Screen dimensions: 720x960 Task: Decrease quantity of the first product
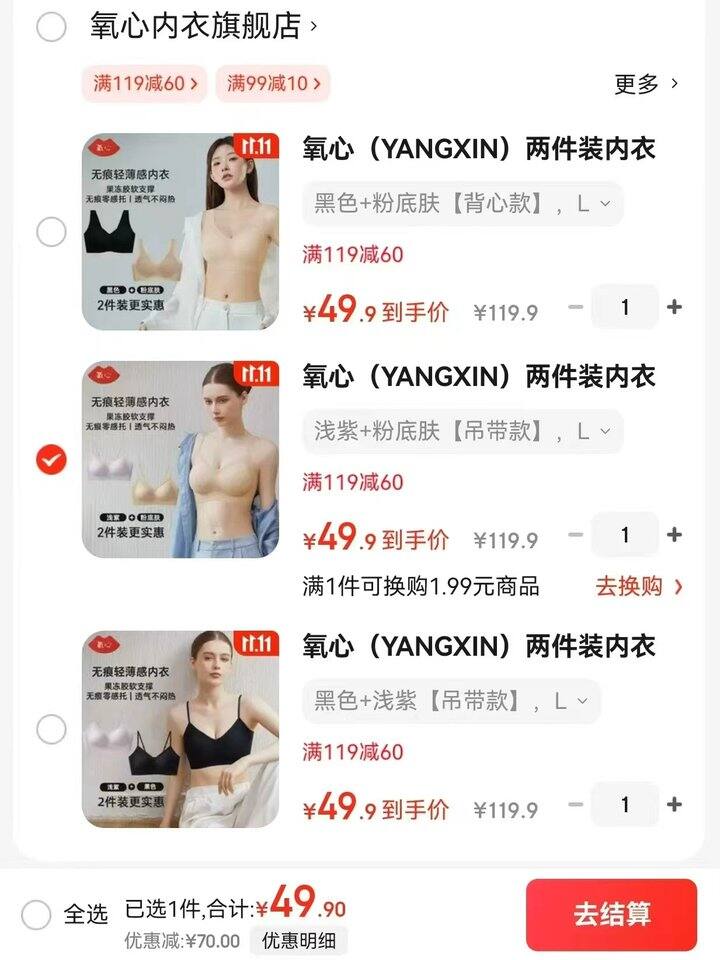coord(576,306)
